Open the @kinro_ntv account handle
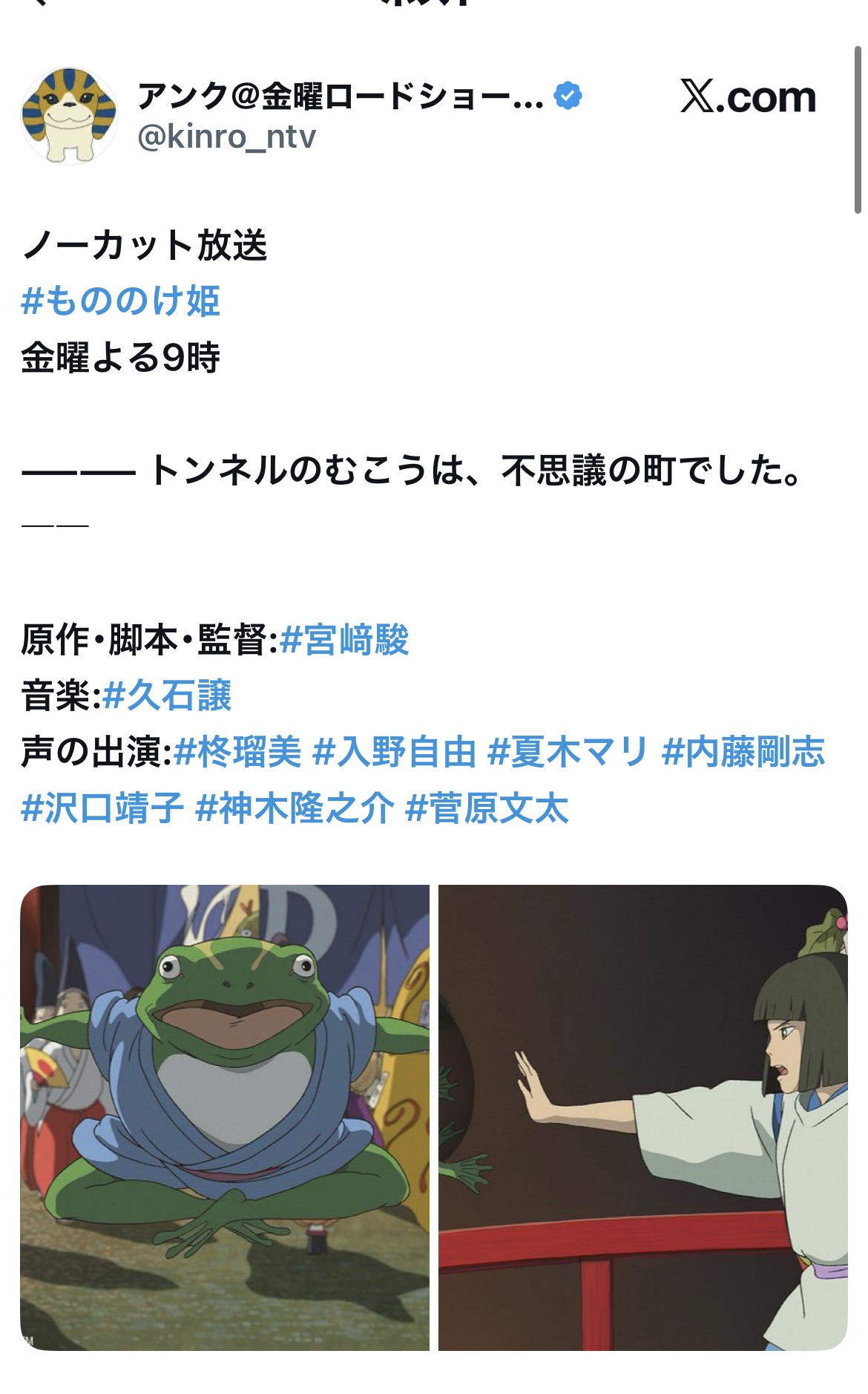This screenshot has height=1394, width=868. tap(227, 137)
